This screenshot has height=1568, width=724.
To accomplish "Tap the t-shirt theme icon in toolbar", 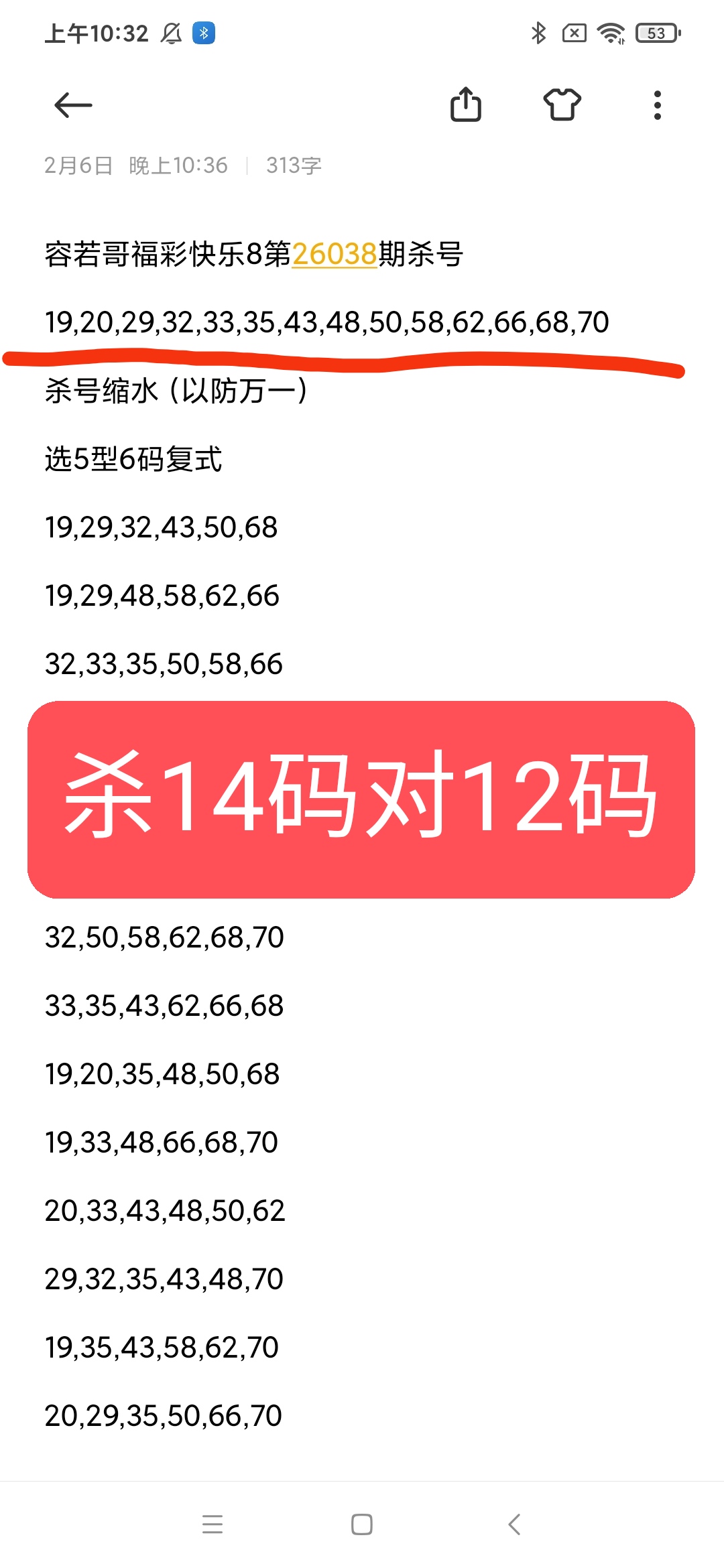I will tap(563, 105).
